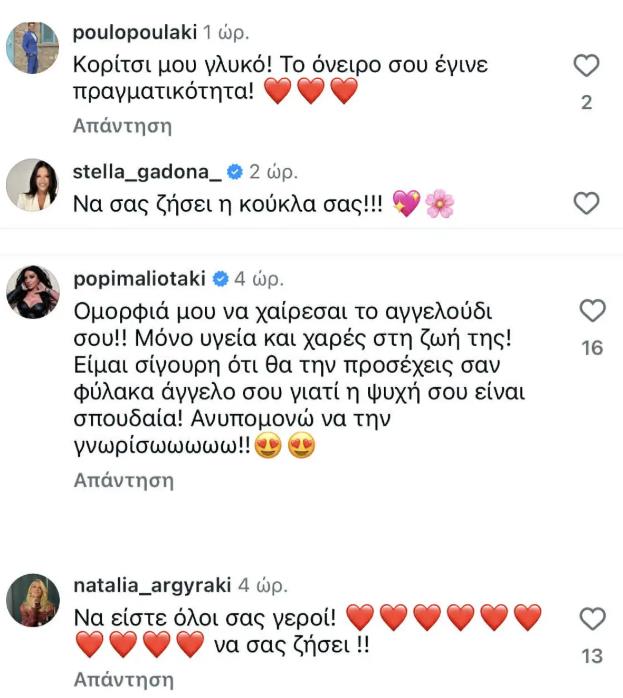Like stella_gadona_'s comment
Screen dimensions: 623x698
click(587, 203)
